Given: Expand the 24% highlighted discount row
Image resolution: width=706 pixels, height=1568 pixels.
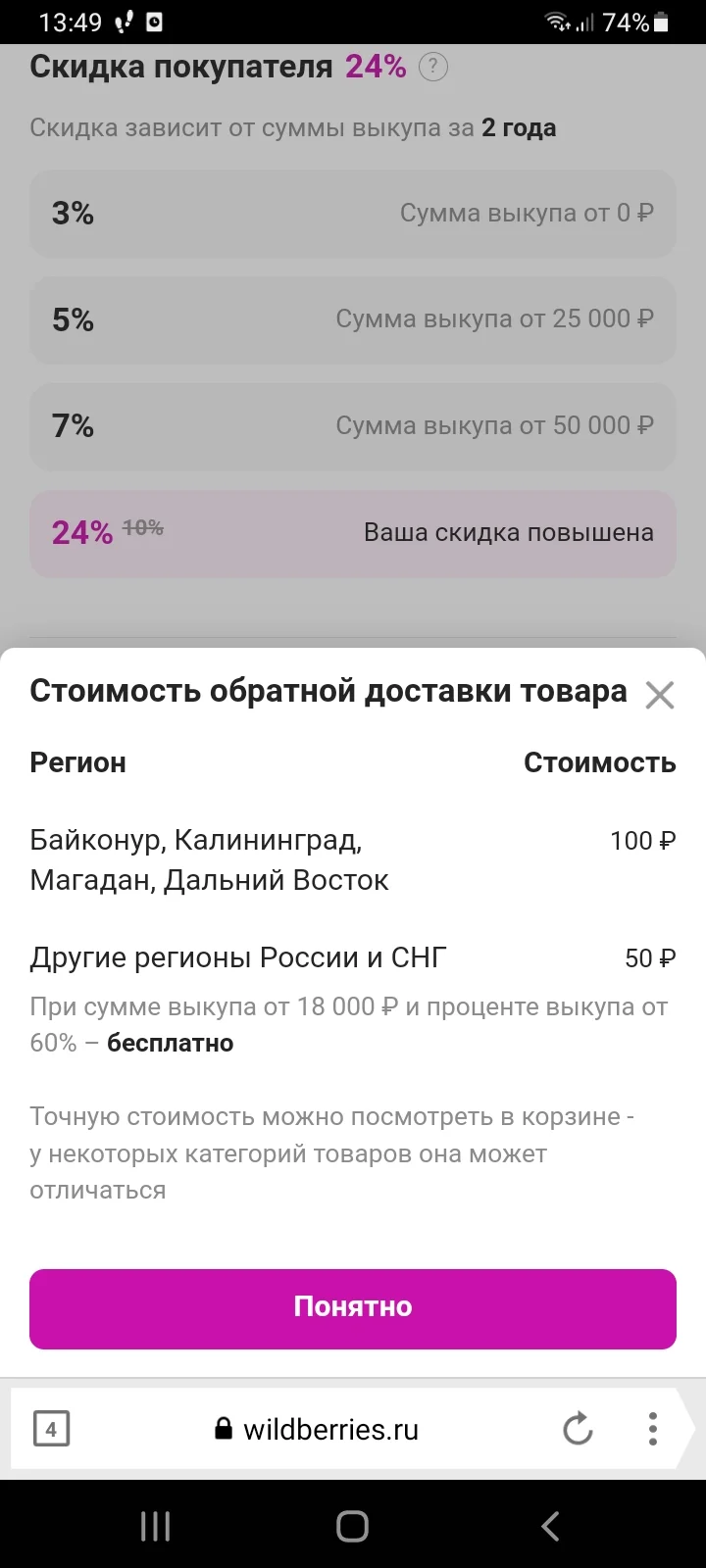Looking at the screenshot, I should [353, 533].
